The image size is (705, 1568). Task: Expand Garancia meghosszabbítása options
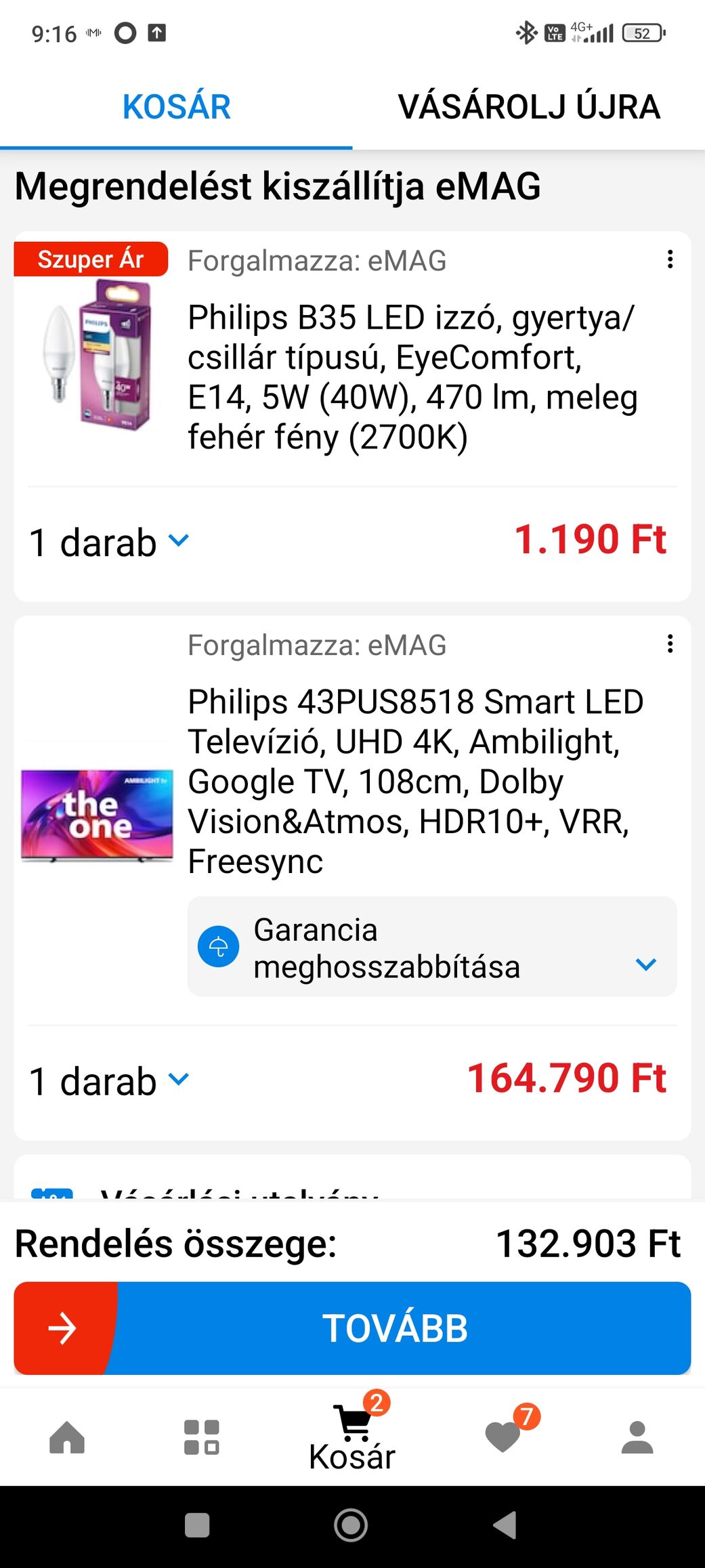pos(432,947)
